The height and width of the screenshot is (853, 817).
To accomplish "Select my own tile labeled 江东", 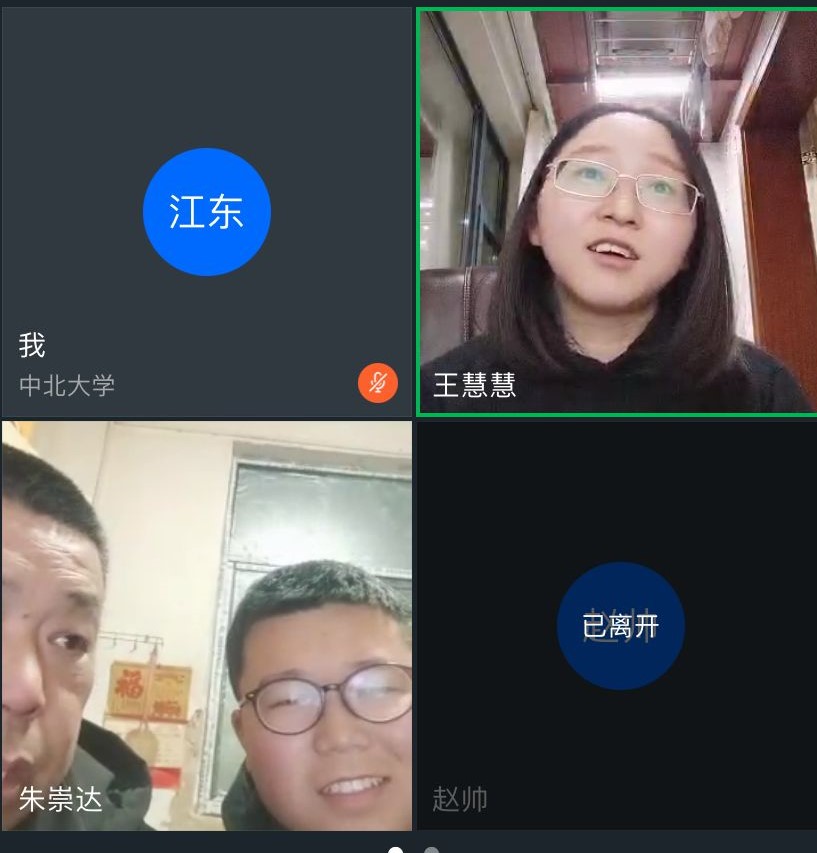I will click(x=206, y=211).
